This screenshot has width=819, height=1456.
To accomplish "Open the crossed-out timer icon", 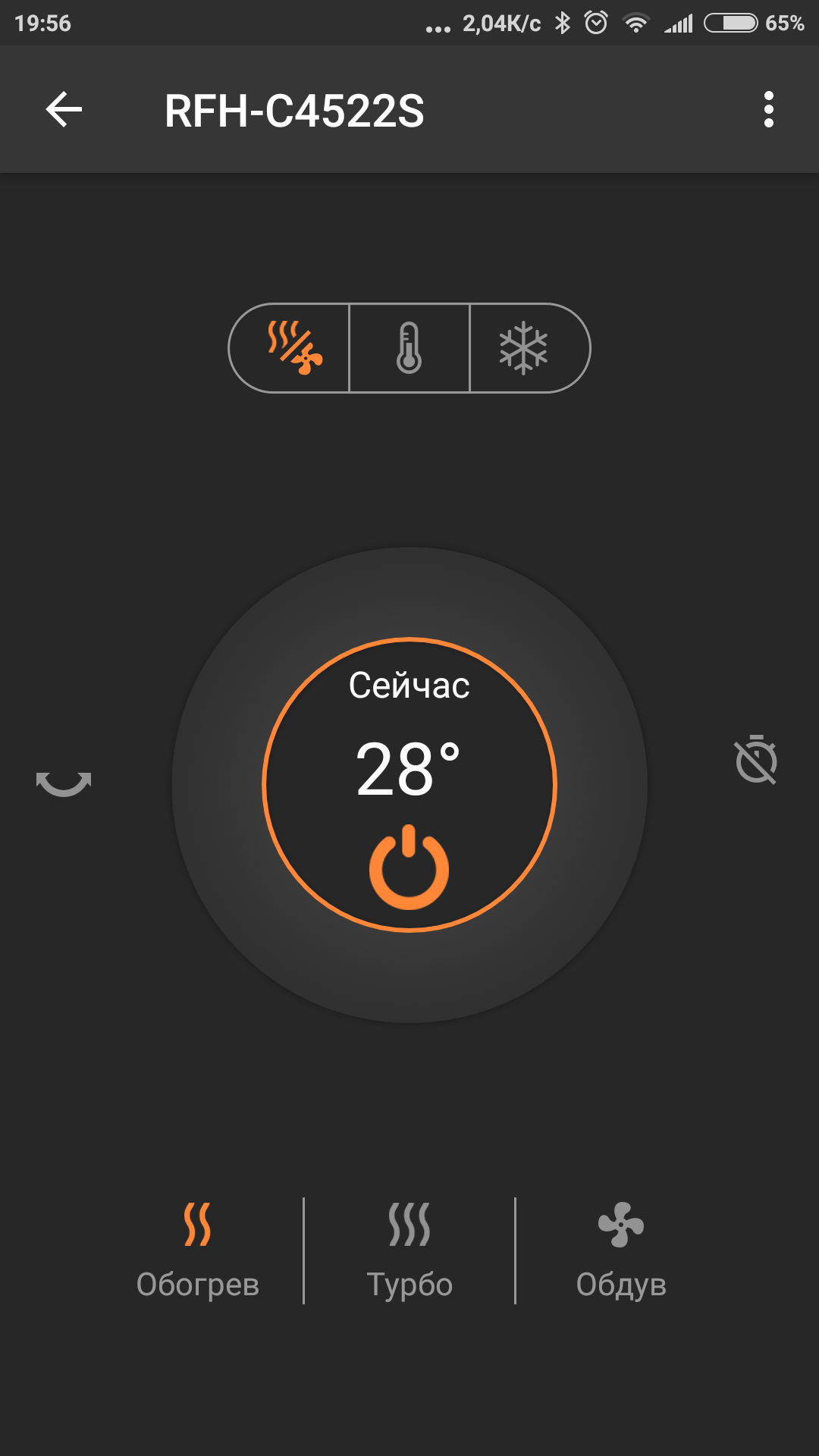I will [755, 760].
